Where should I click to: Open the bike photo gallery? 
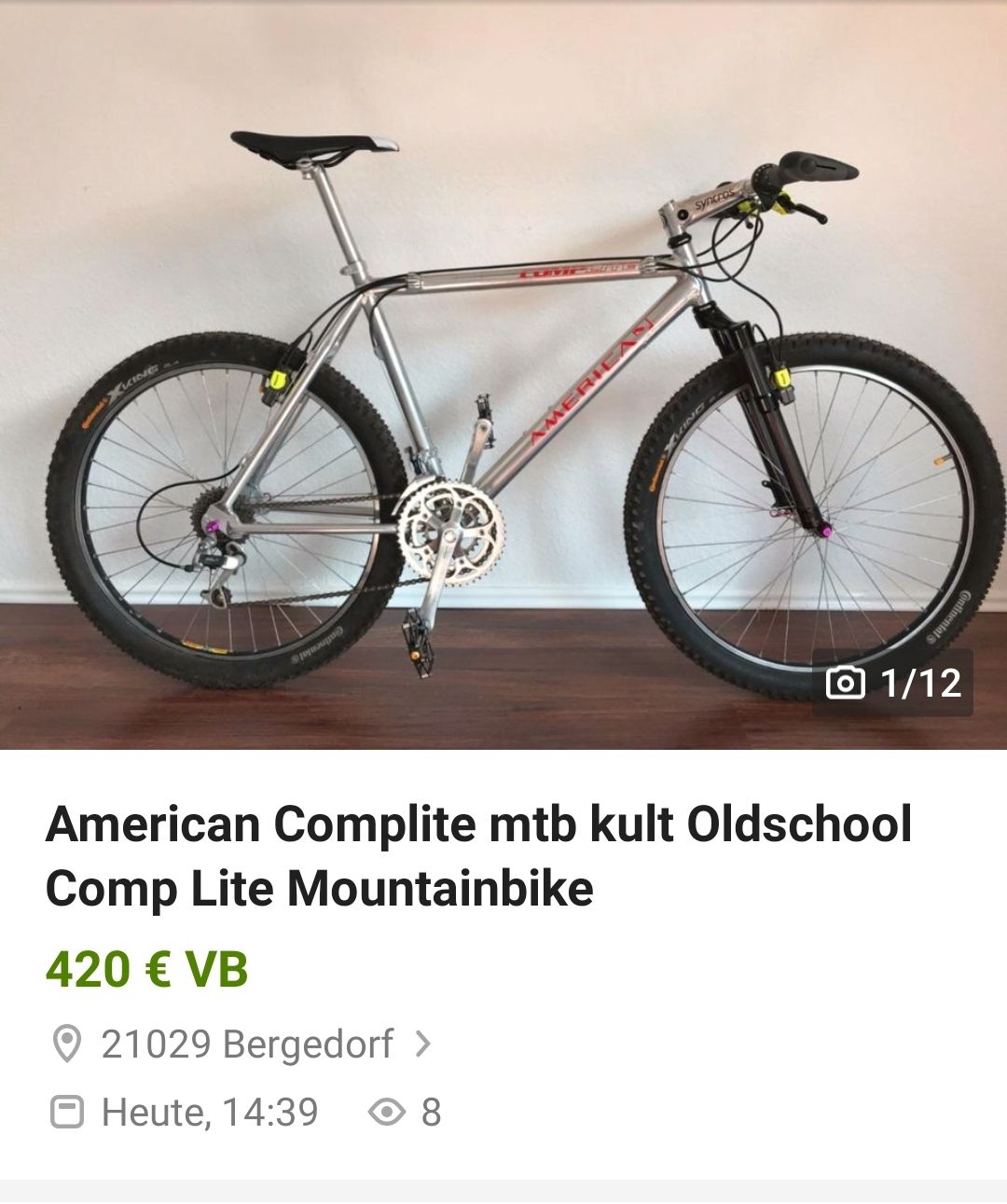coord(504,373)
